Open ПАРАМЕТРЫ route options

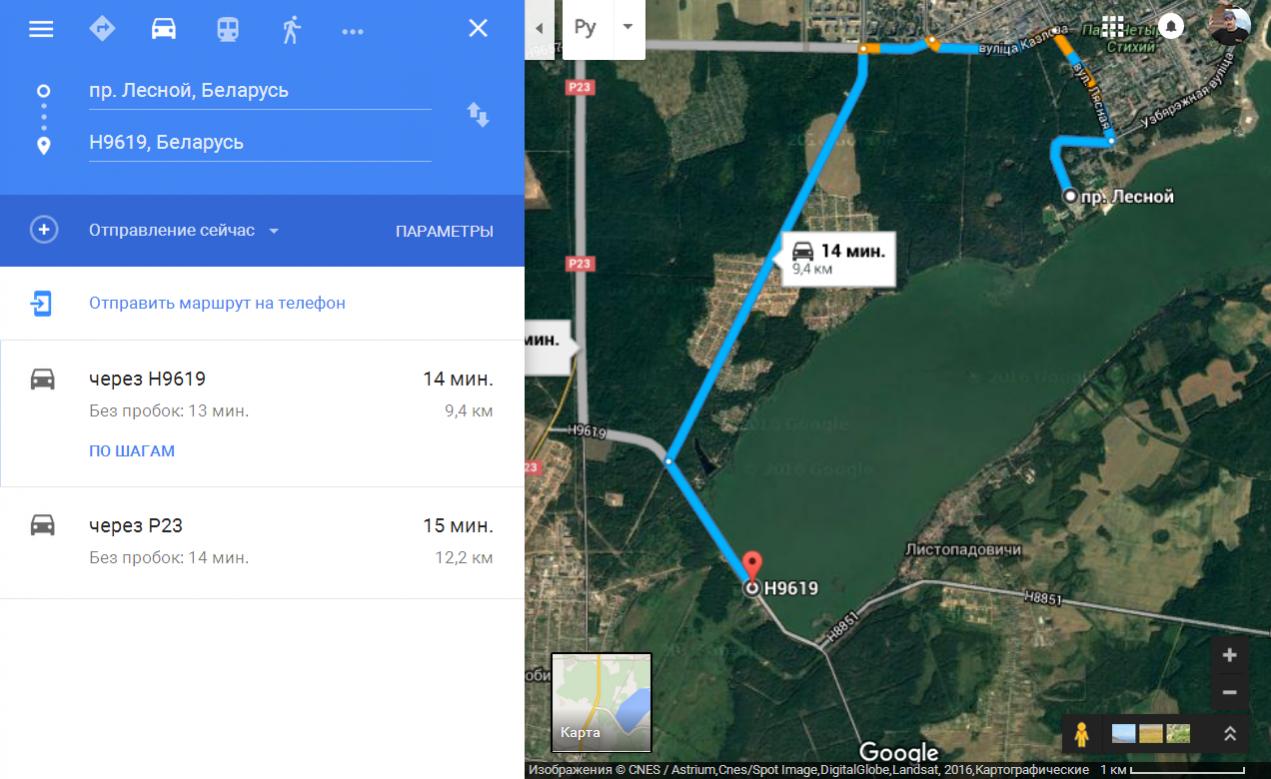pos(444,231)
